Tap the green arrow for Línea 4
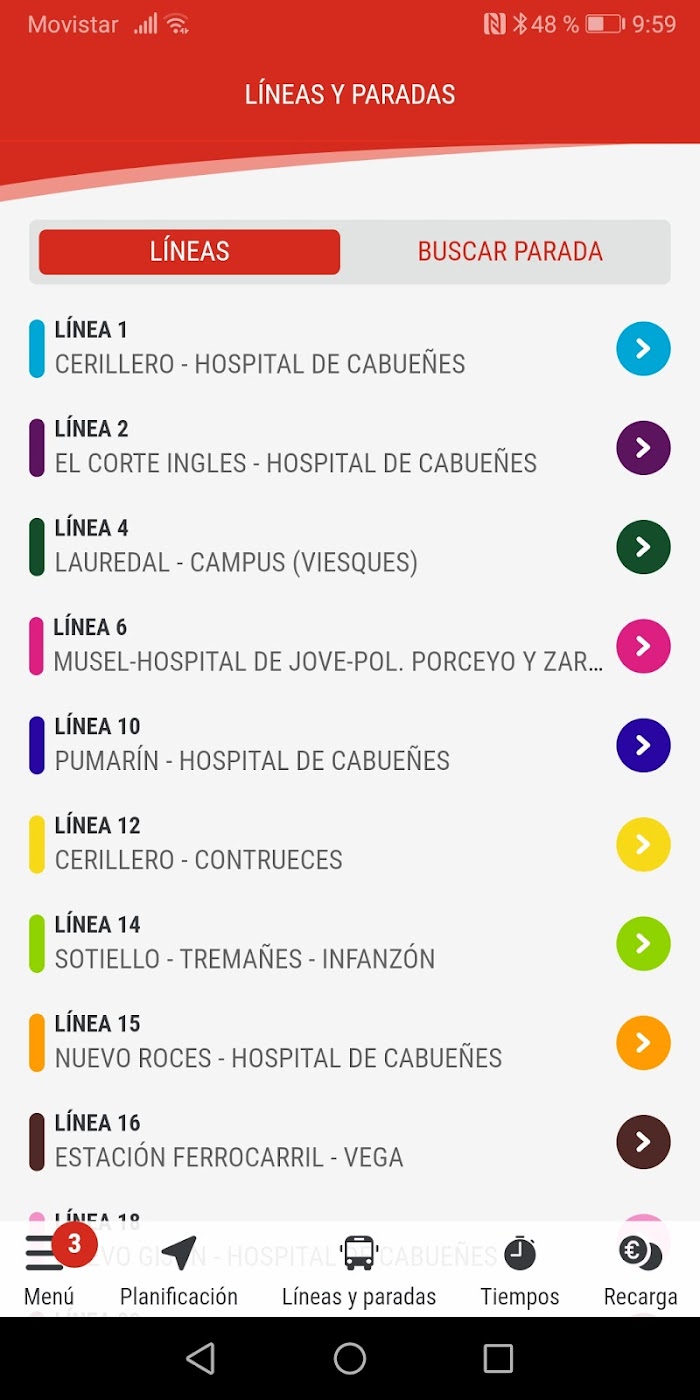The image size is (700, 1400). (x=643, y=547)
